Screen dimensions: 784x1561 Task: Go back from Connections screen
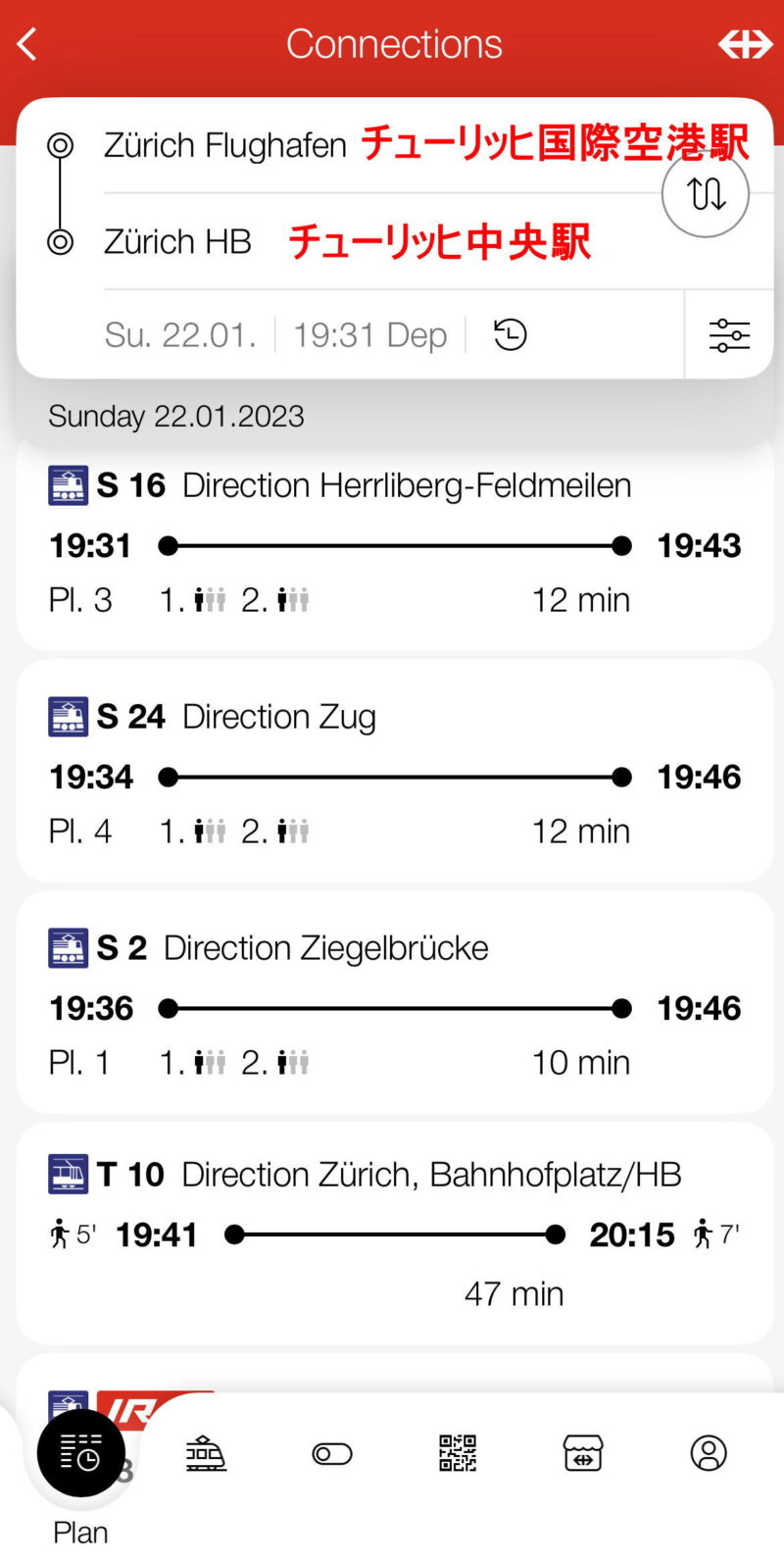pos(27,44)
